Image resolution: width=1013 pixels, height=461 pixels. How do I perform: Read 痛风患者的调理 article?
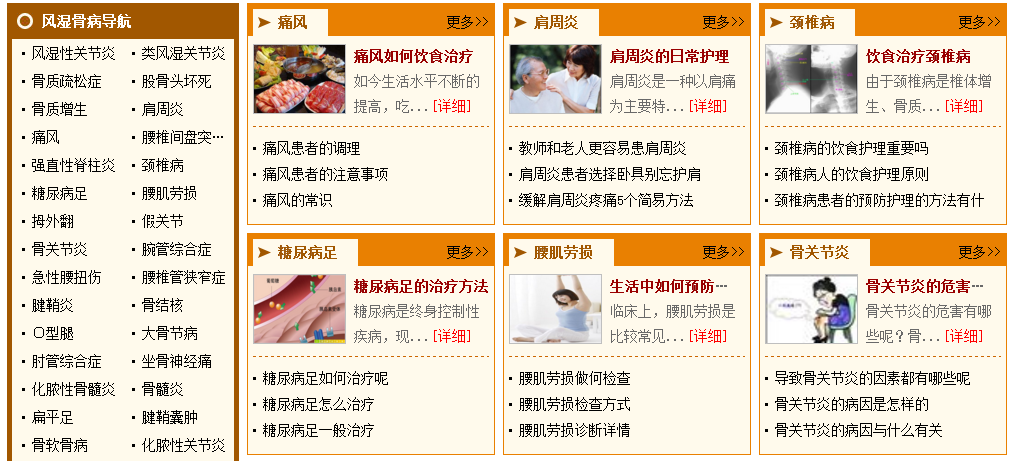click(311, 148)
